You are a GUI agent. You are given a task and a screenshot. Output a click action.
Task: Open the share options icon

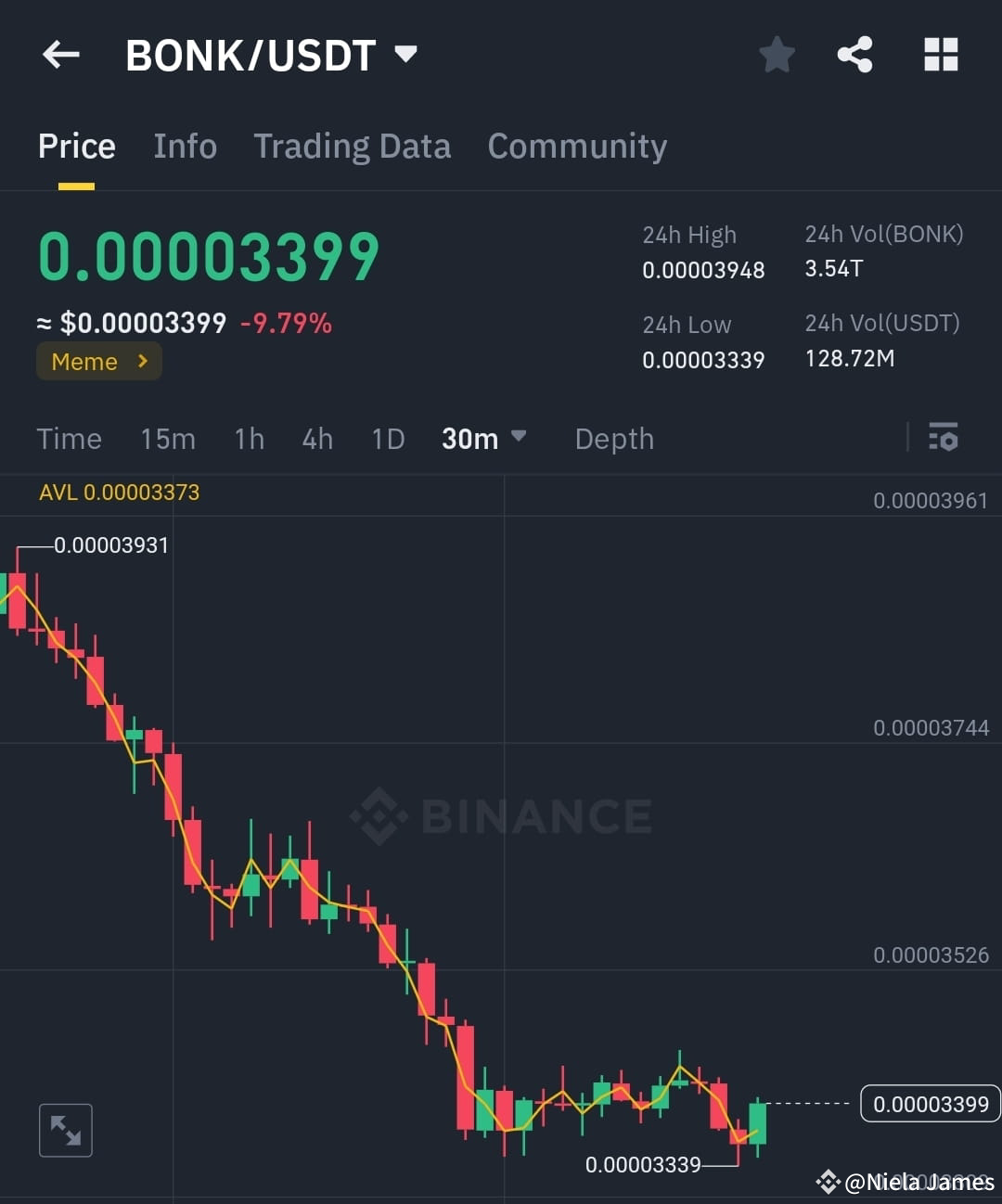coord(854,54)
